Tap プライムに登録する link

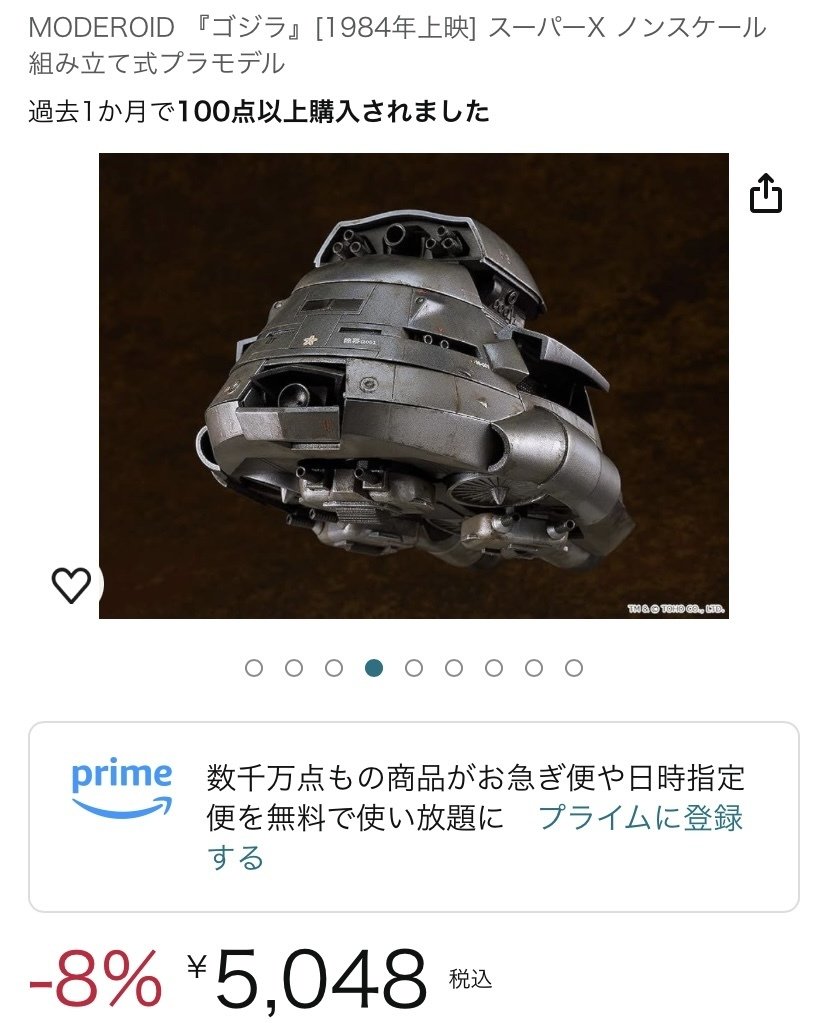[x=640, y=817]
